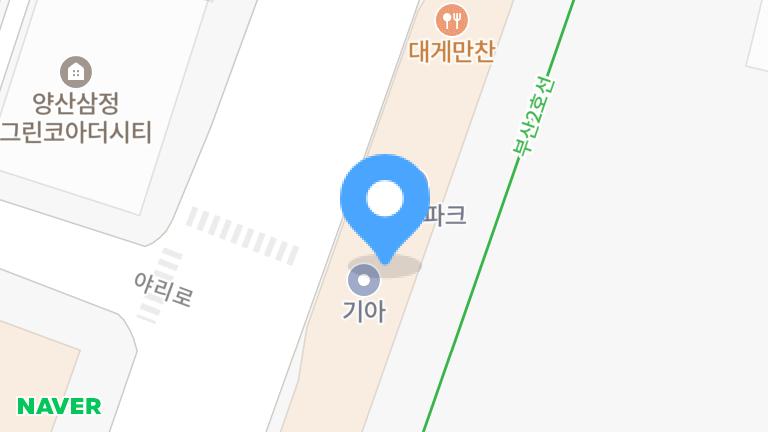Tap the blue location pin marker

click(385, 201)
